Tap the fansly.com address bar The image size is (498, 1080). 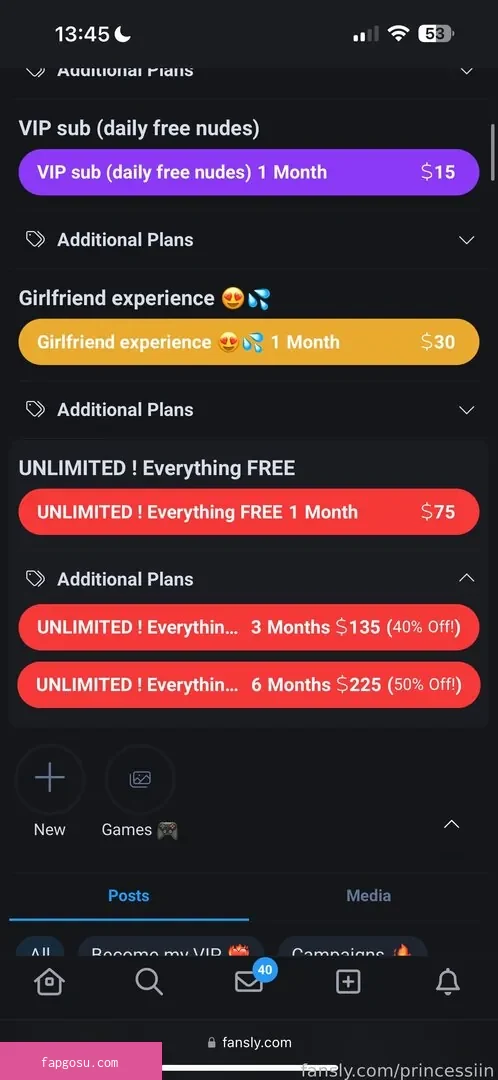[249, 1043]
